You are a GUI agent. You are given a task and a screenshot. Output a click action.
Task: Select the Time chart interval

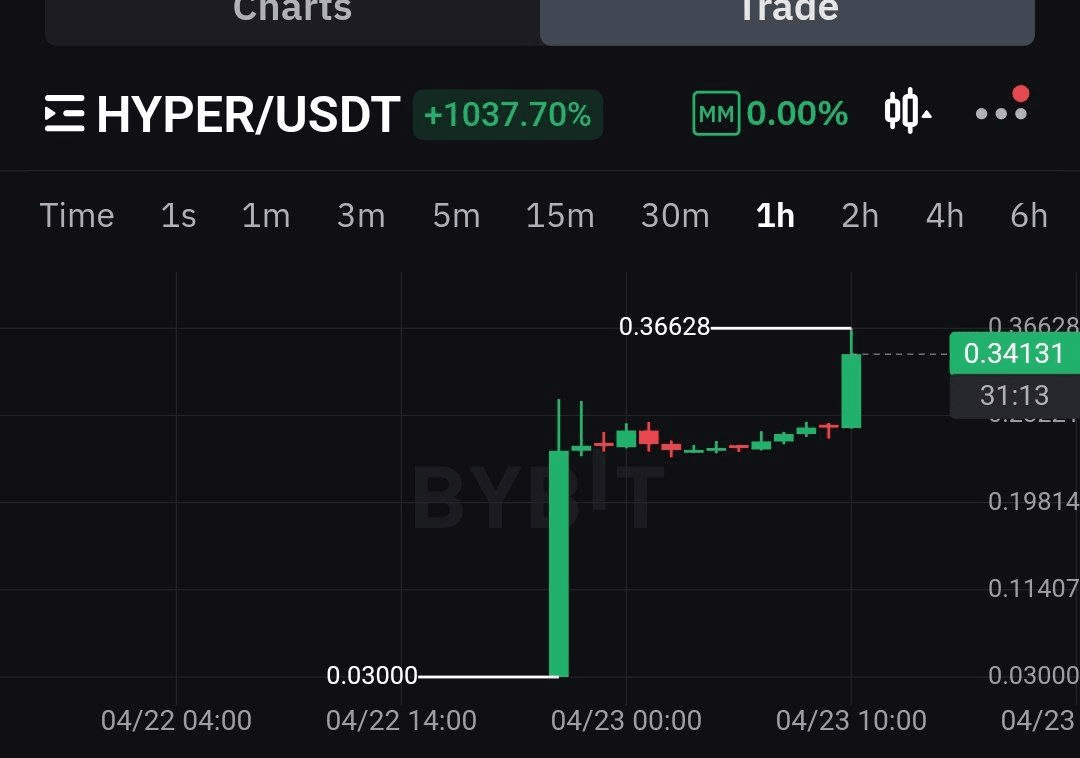(77, 216)
